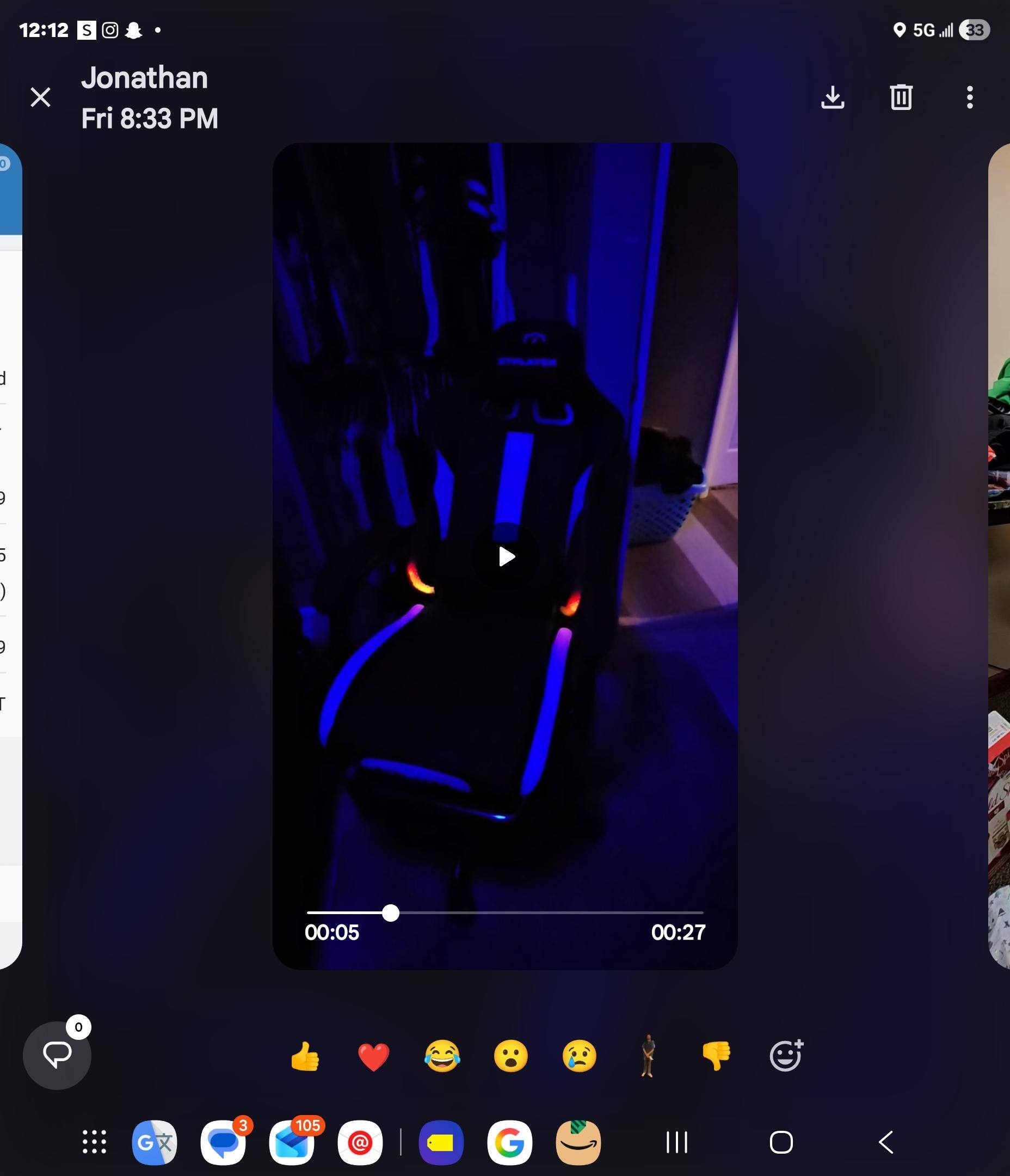Viewport: 1010px width, 1176px height.
Task: React with laughing tears emoji
Action: (x=442, y=1056)
